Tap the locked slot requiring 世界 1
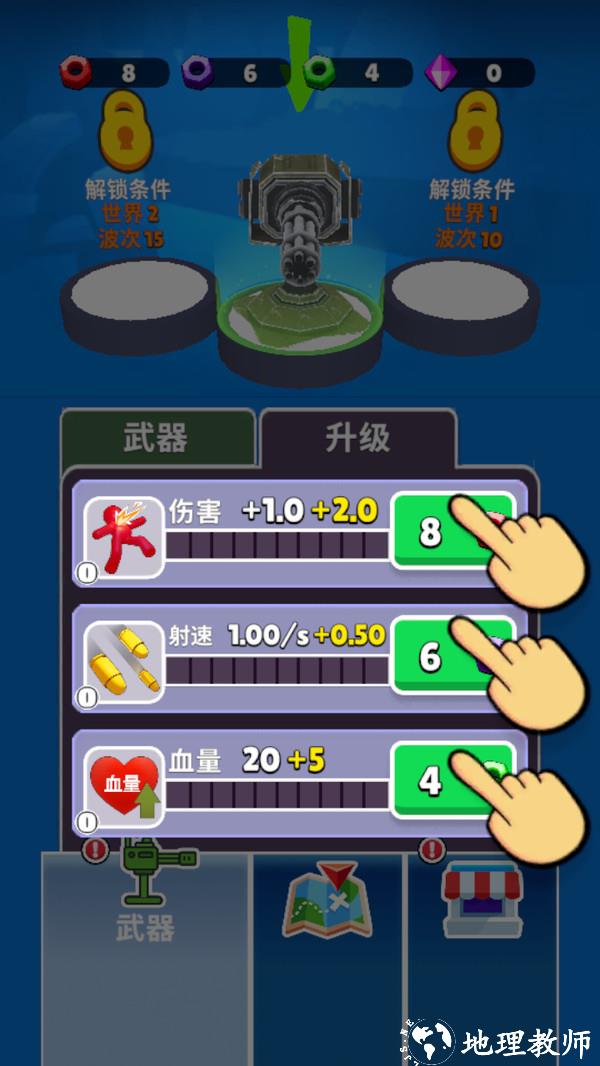The width and height of the screenshot is (600, 1066). click(462, 295)
